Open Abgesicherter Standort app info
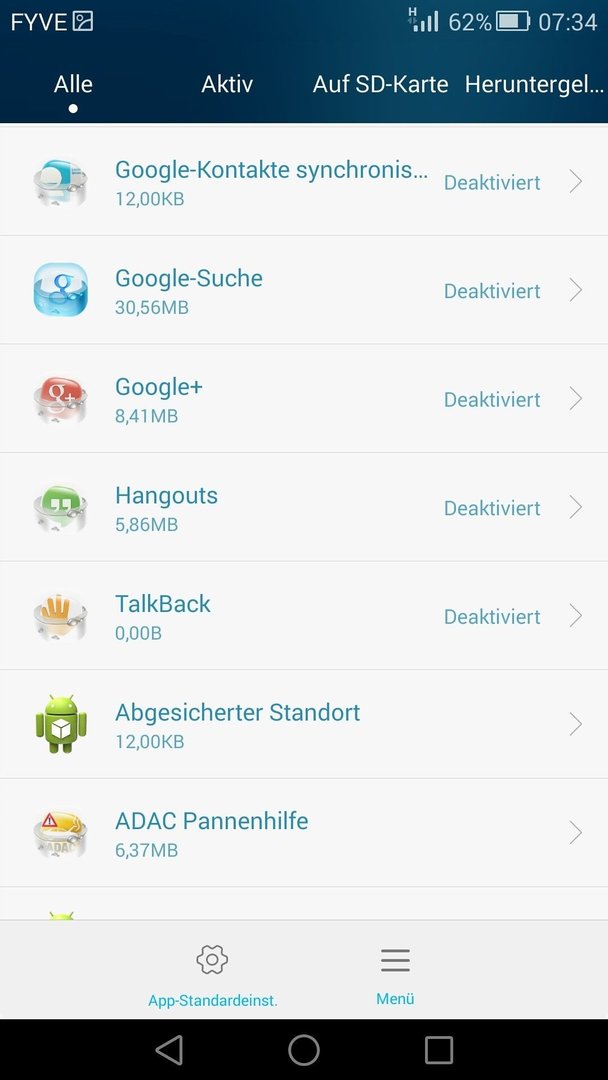Image resolution: width=608 pixels, height=1080 pixels. (304, 724)
